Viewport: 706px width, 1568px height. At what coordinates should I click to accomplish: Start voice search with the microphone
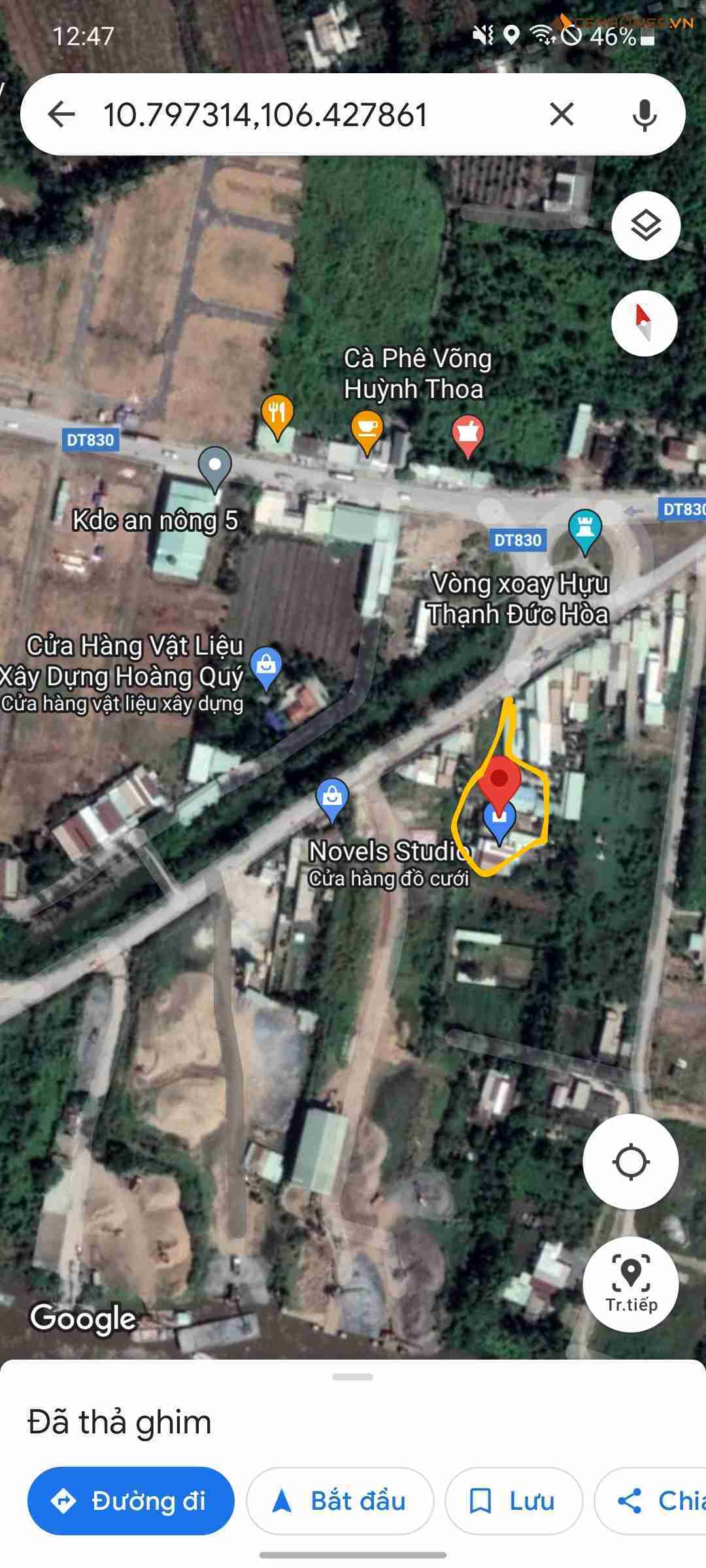point(645,115)
